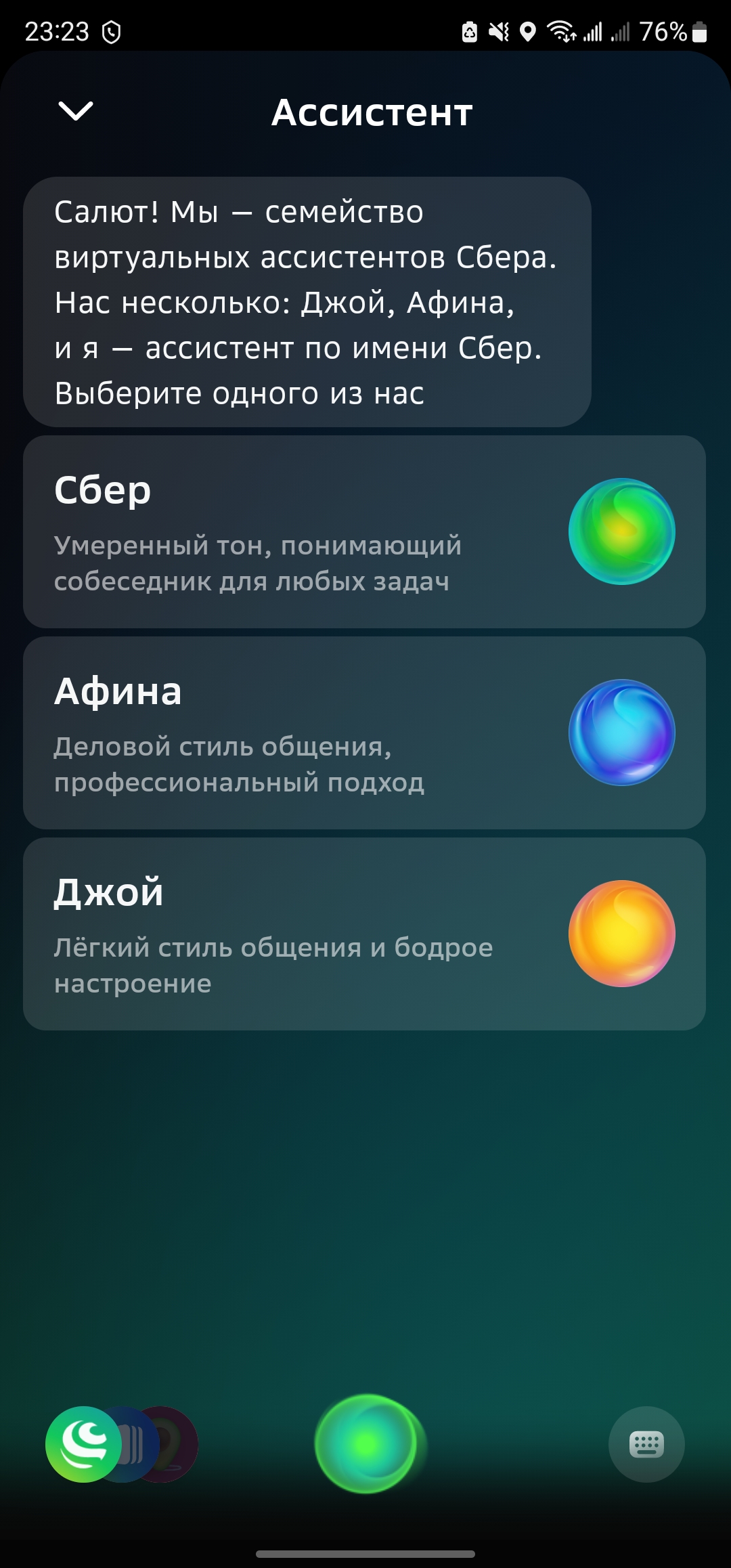
Task: Tap the green voice assistant orb
Action: (366, 1444)
